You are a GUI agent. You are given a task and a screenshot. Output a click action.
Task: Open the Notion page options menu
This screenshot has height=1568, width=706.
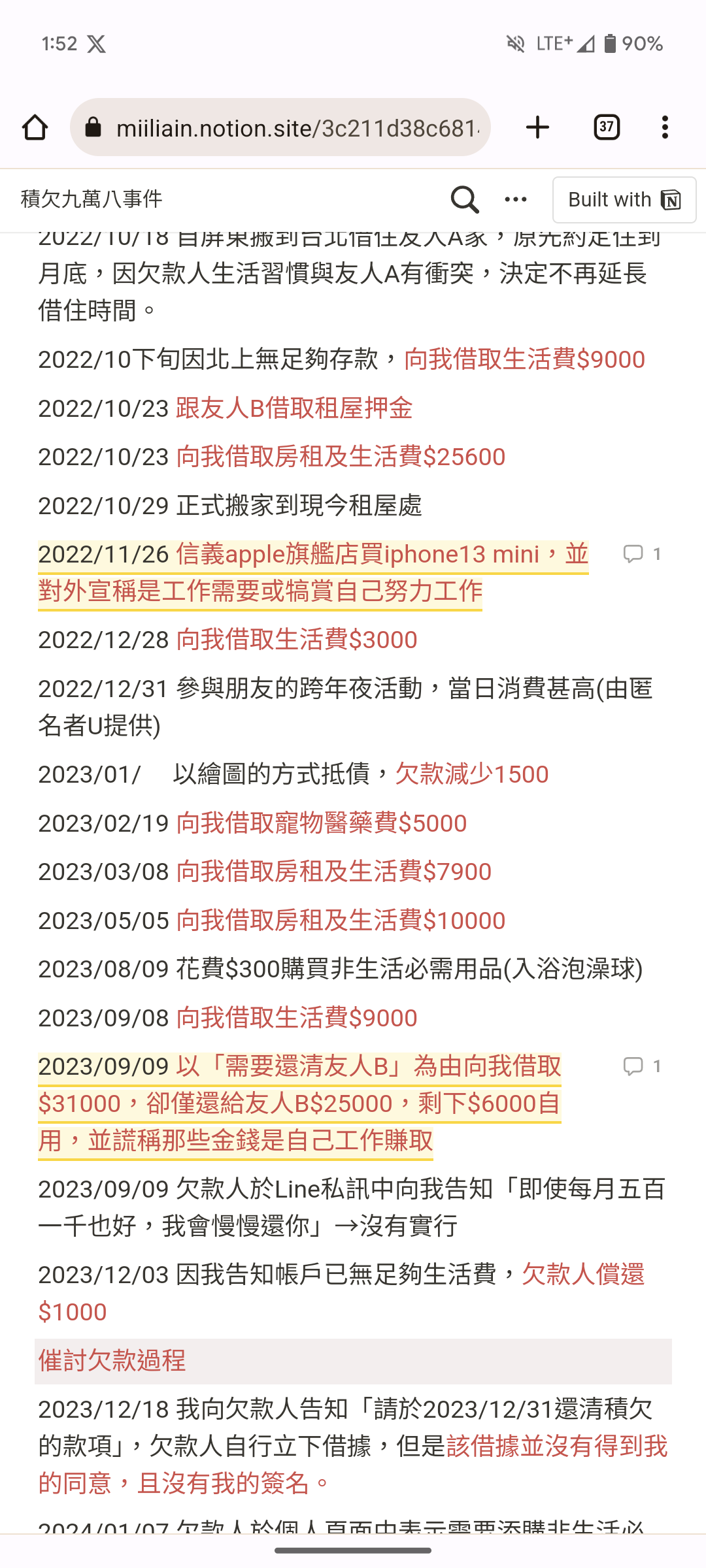(516, 199)
